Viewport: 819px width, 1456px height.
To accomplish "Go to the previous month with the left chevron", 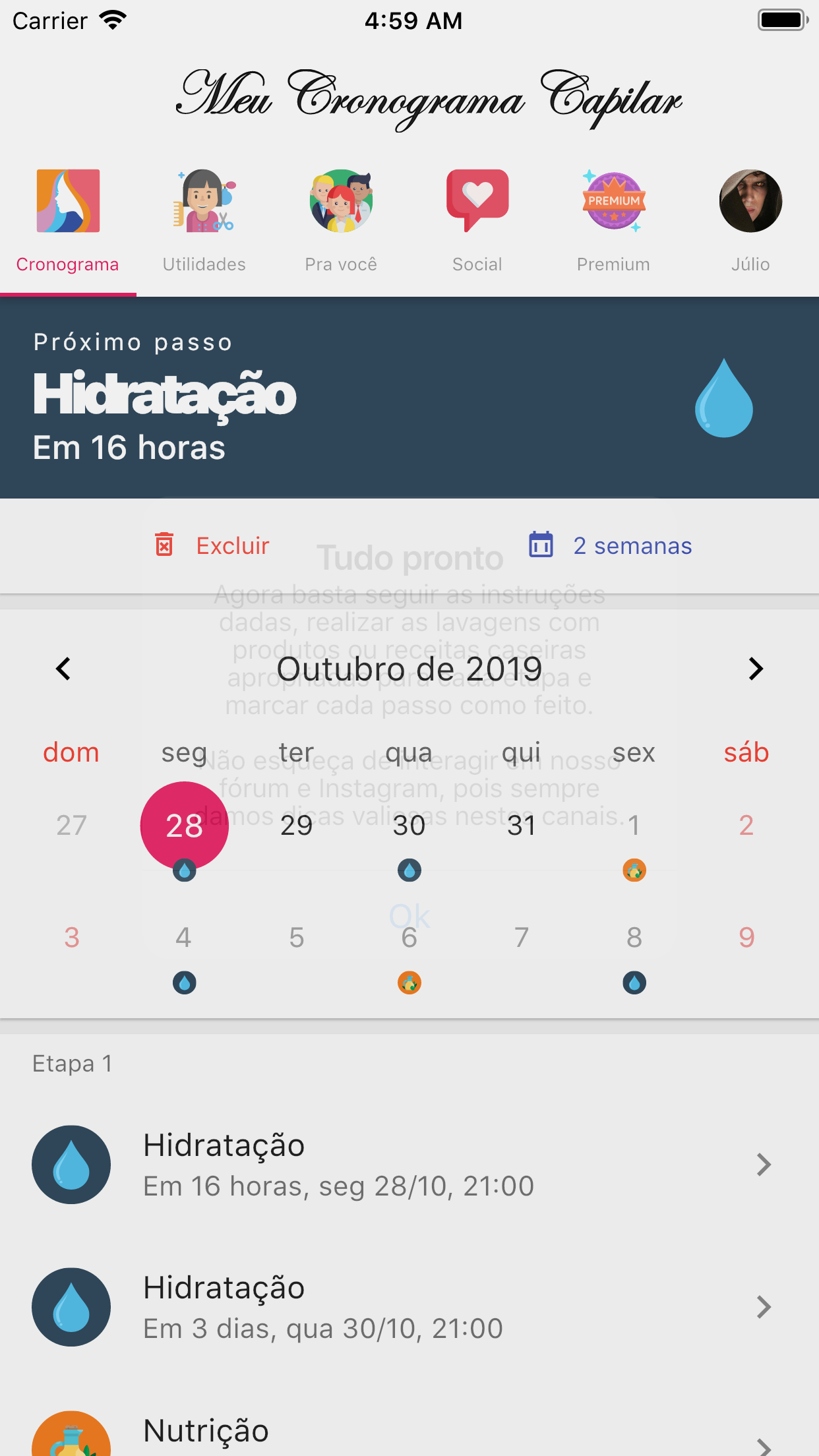I will [x=63, y=668].
